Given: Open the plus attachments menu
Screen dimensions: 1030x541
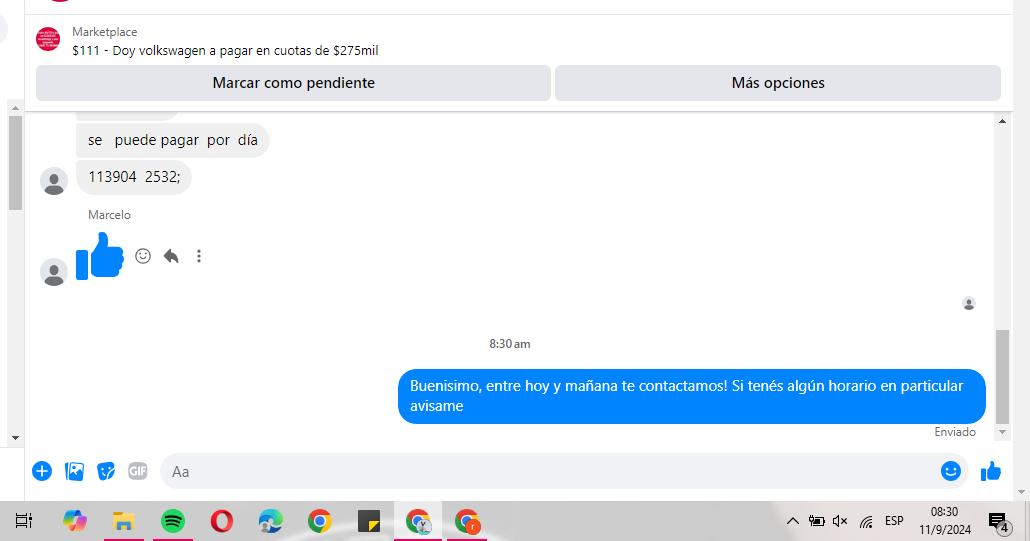Looking at the screenshot, I should pos(42,471).
